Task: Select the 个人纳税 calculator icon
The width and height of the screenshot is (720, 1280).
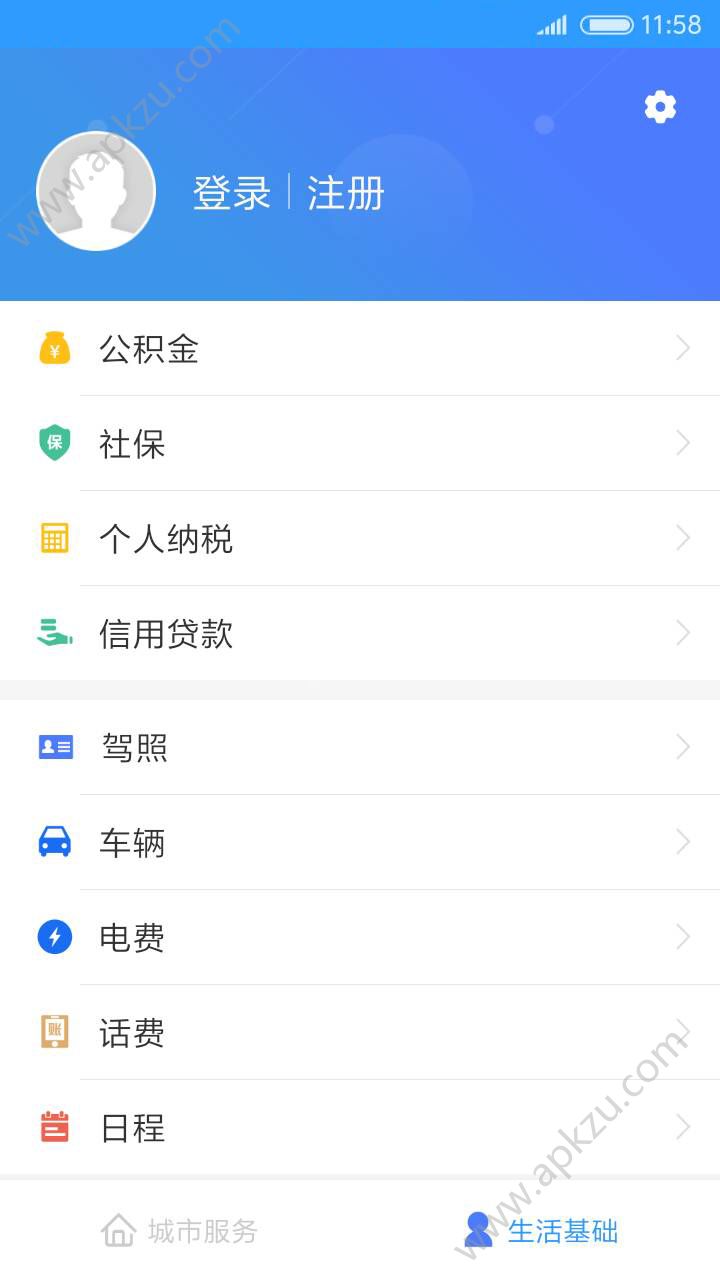Action: click(54, 538)
